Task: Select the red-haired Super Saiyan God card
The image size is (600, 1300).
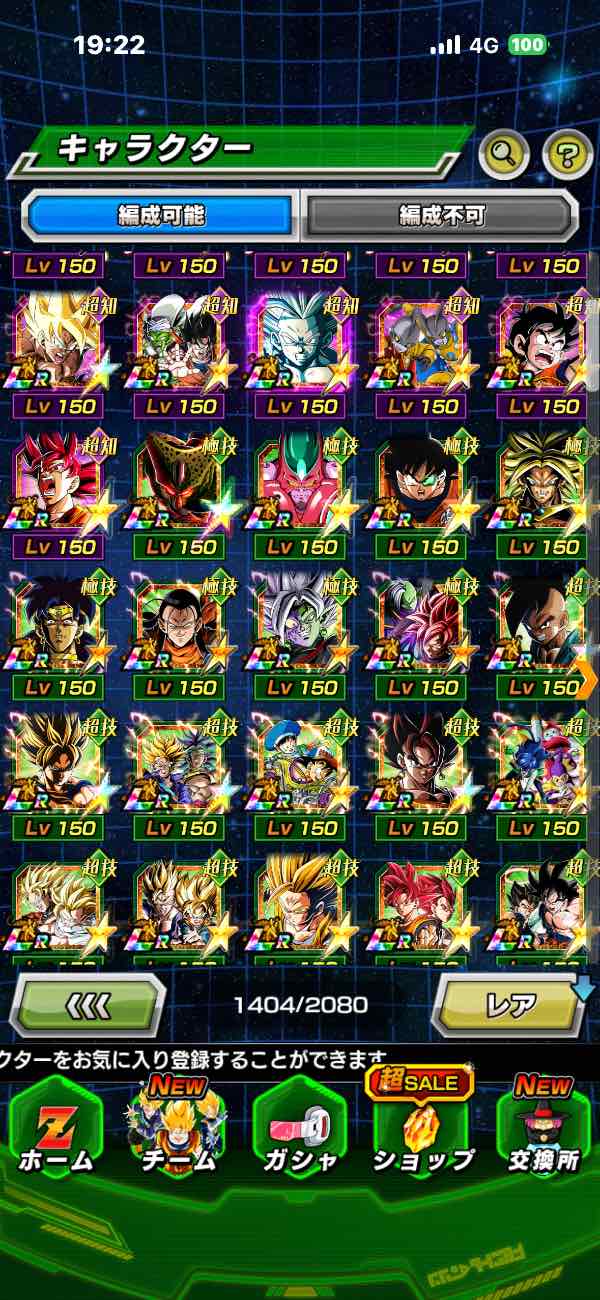Action: [x=58, y=482]
